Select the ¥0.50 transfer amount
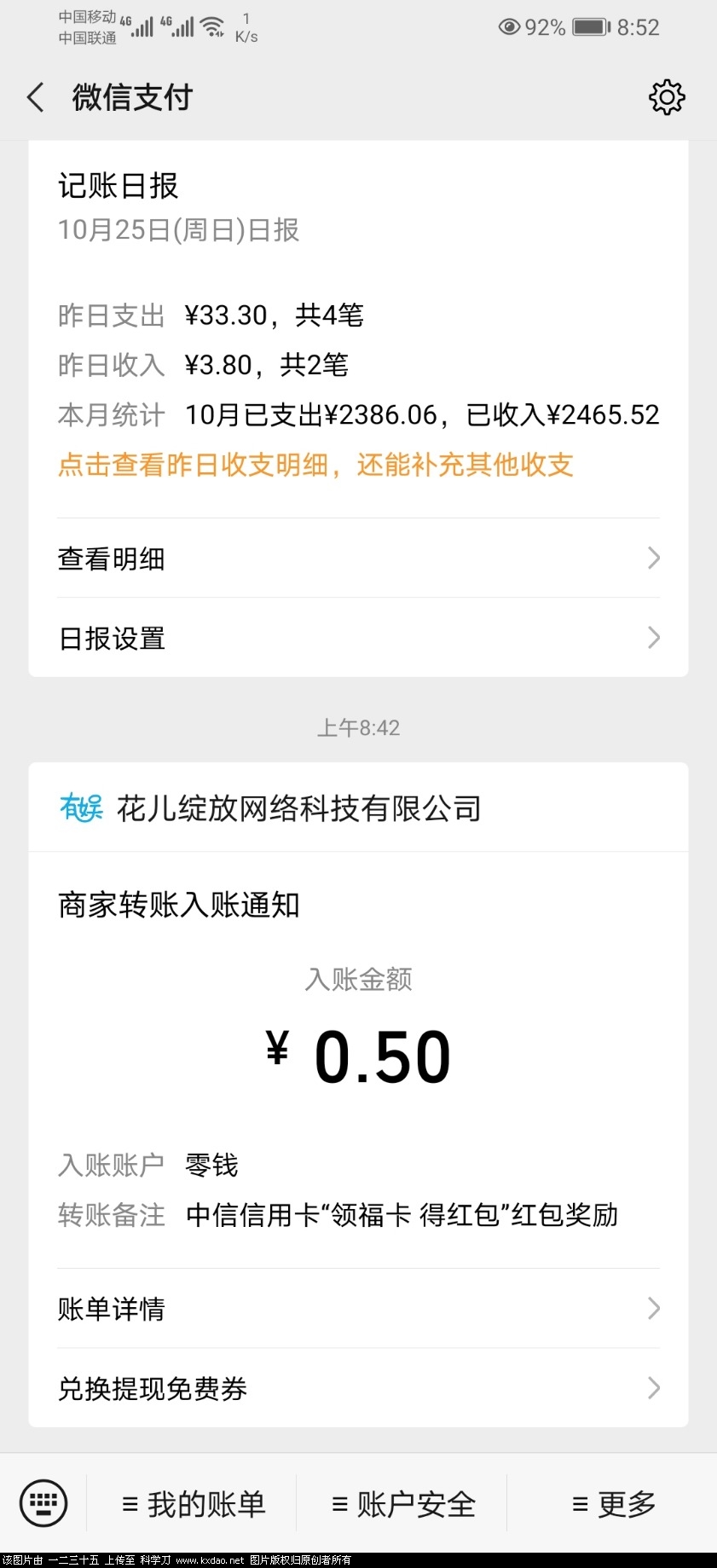The image size is (717, 1568). 358,1055
